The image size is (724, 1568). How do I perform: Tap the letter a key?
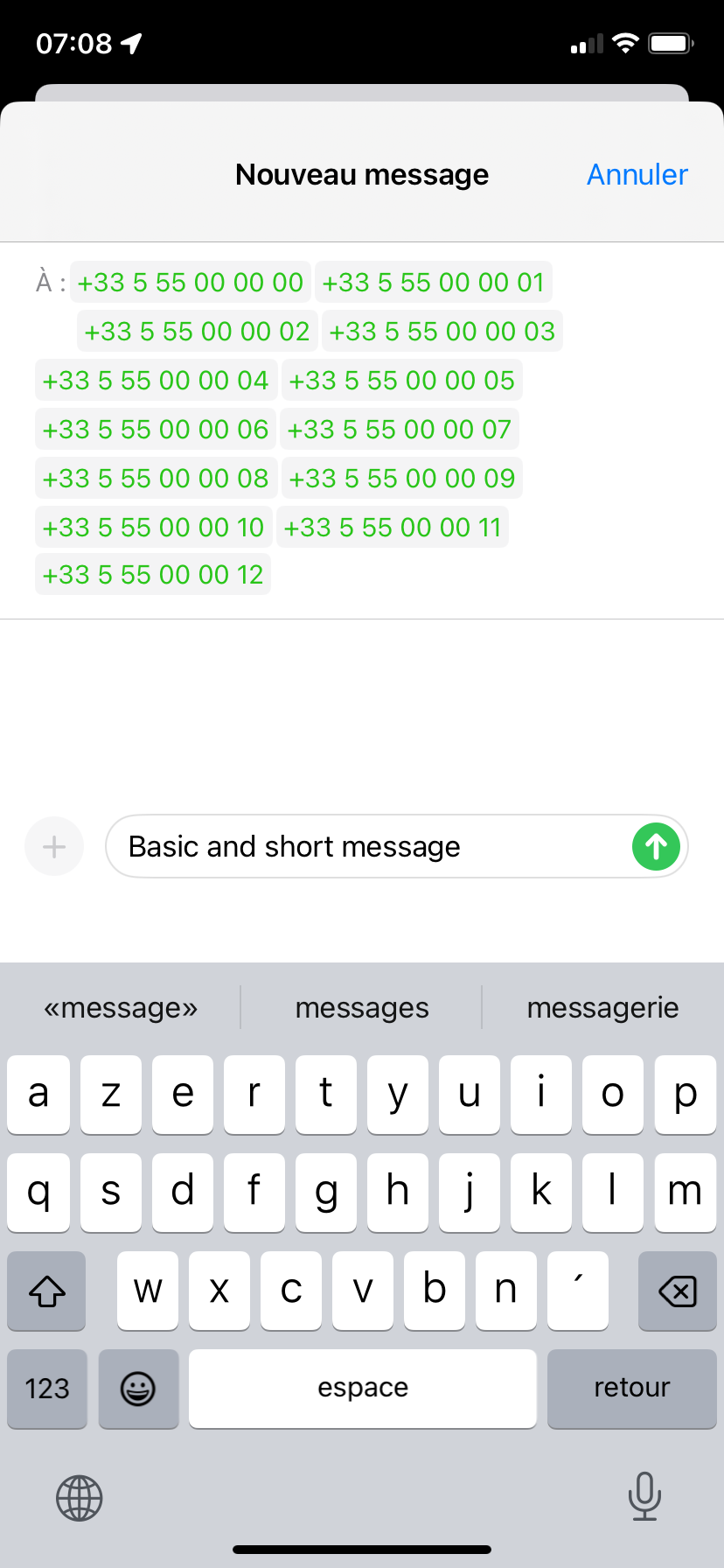(x=38, y=1095)
